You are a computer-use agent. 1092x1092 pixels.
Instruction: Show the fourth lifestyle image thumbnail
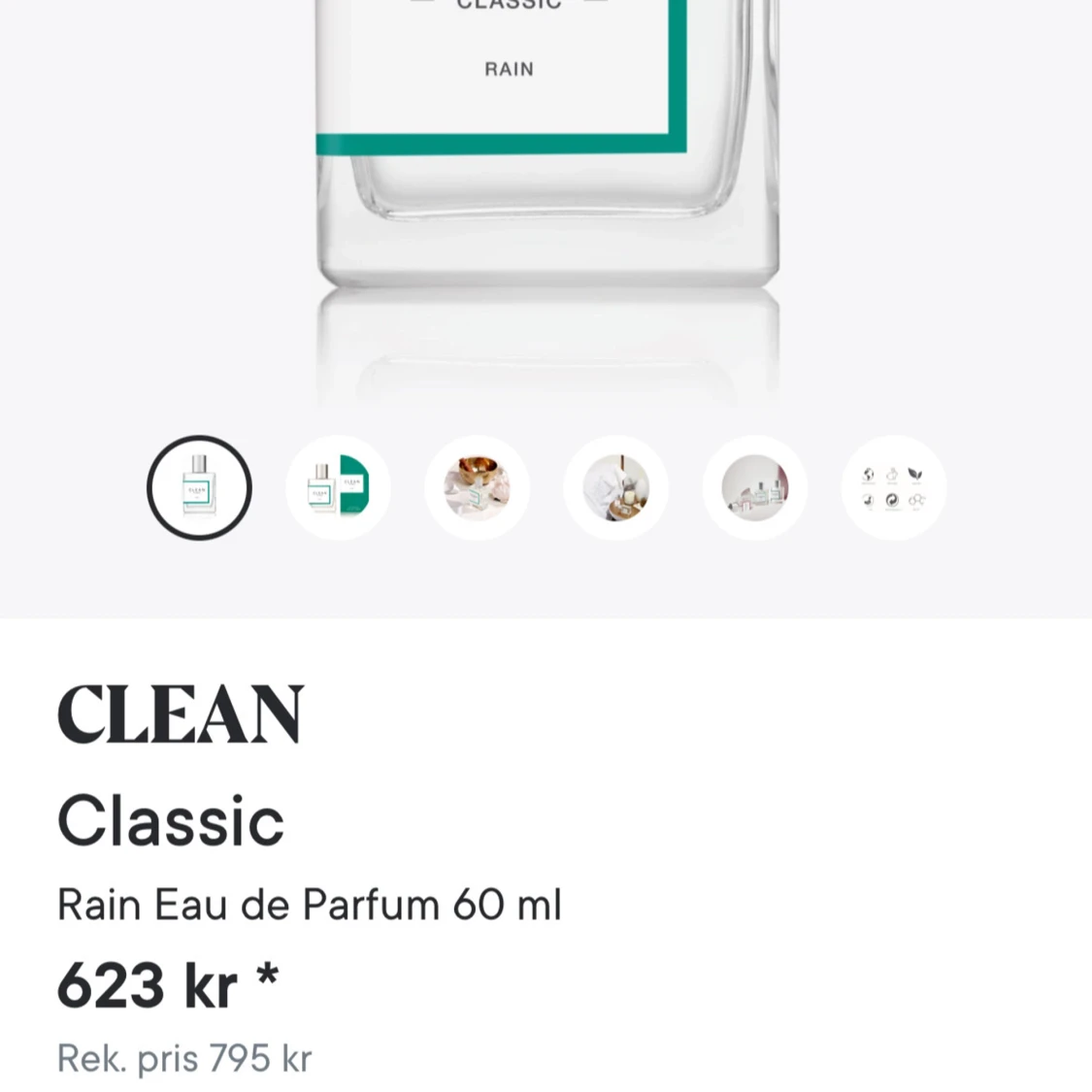pyautogui.click(x=615, y=488)
